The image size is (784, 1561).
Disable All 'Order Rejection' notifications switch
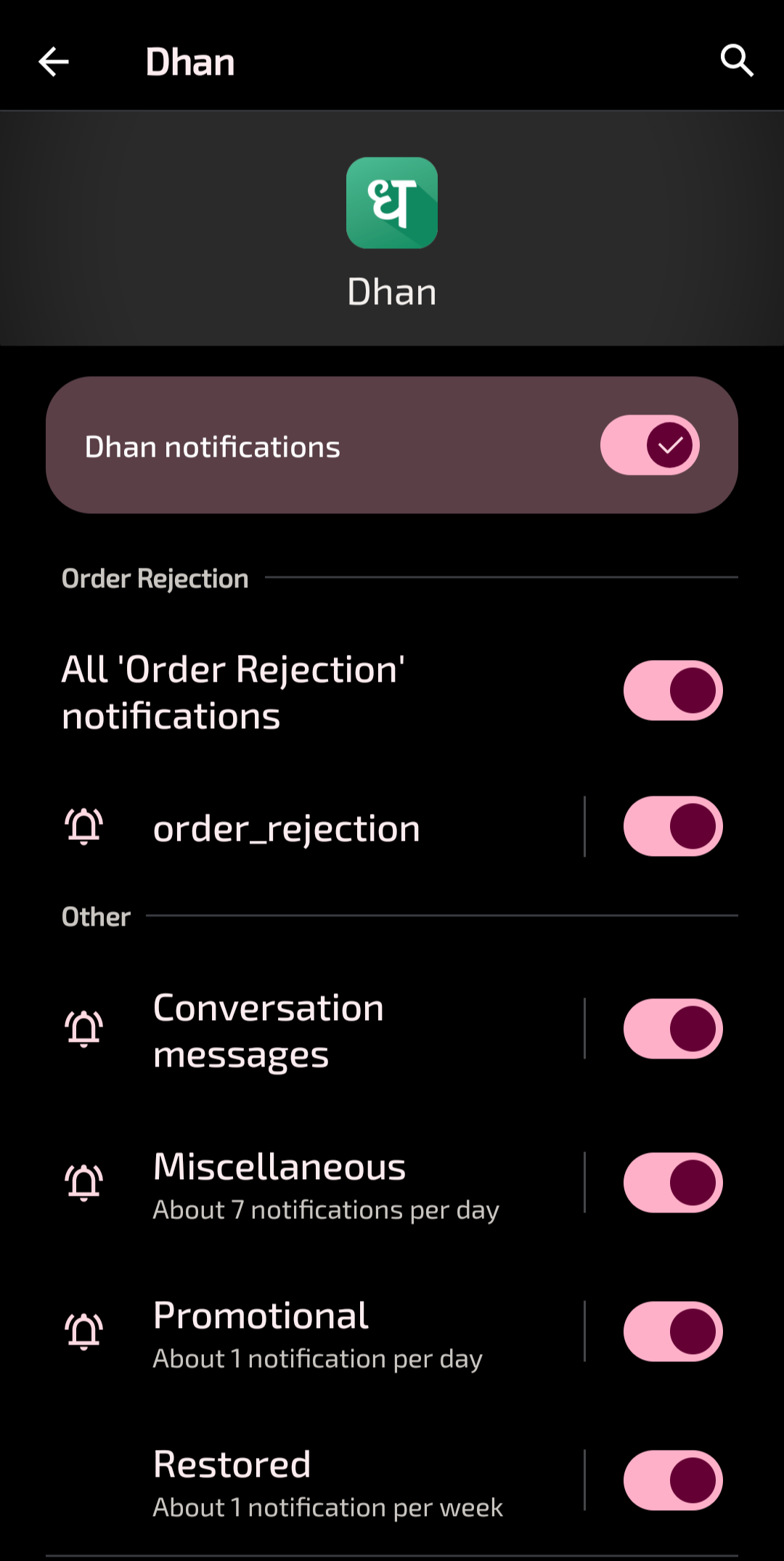673,690
